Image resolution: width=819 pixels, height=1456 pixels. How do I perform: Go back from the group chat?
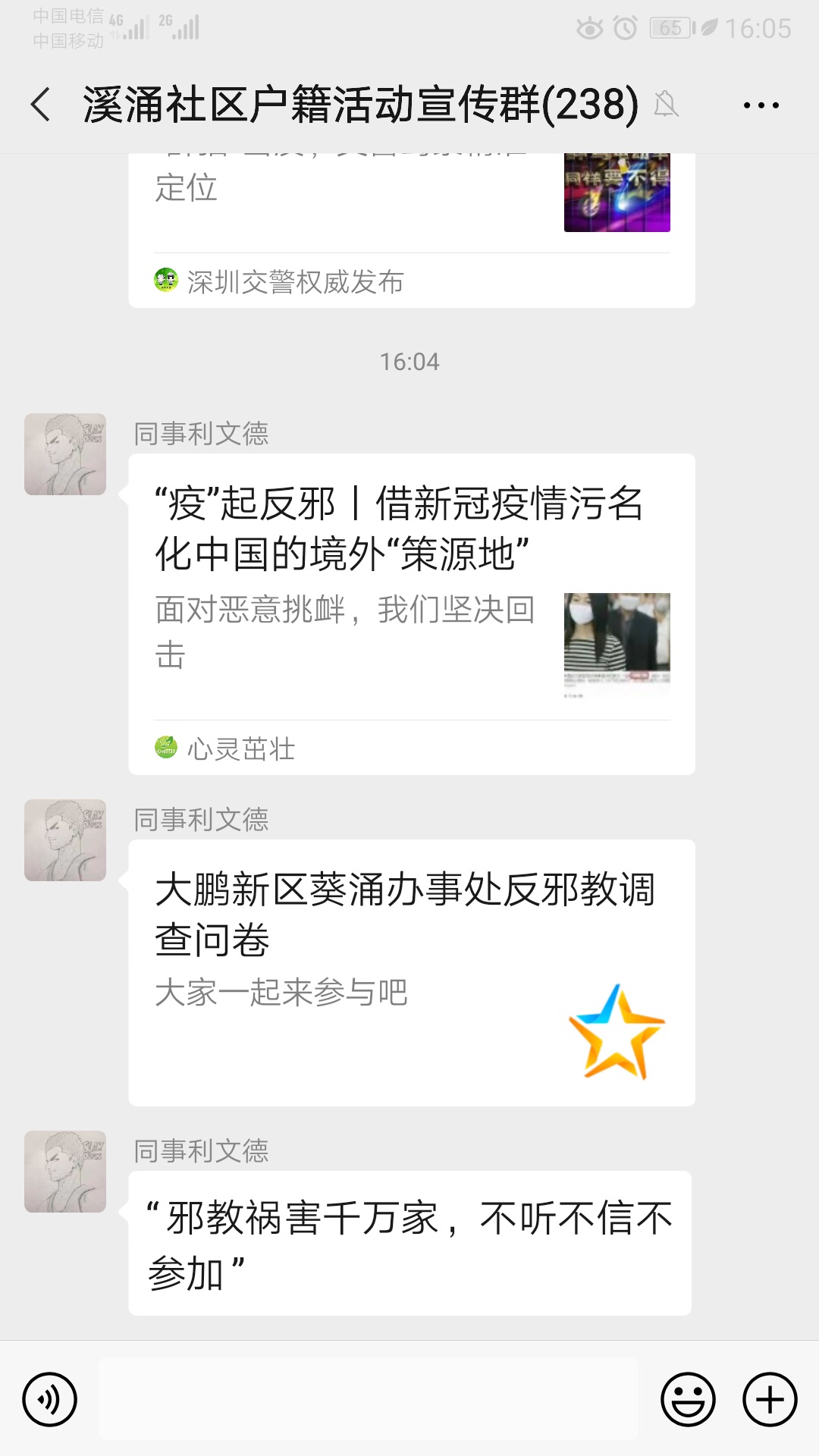point(41,105)
